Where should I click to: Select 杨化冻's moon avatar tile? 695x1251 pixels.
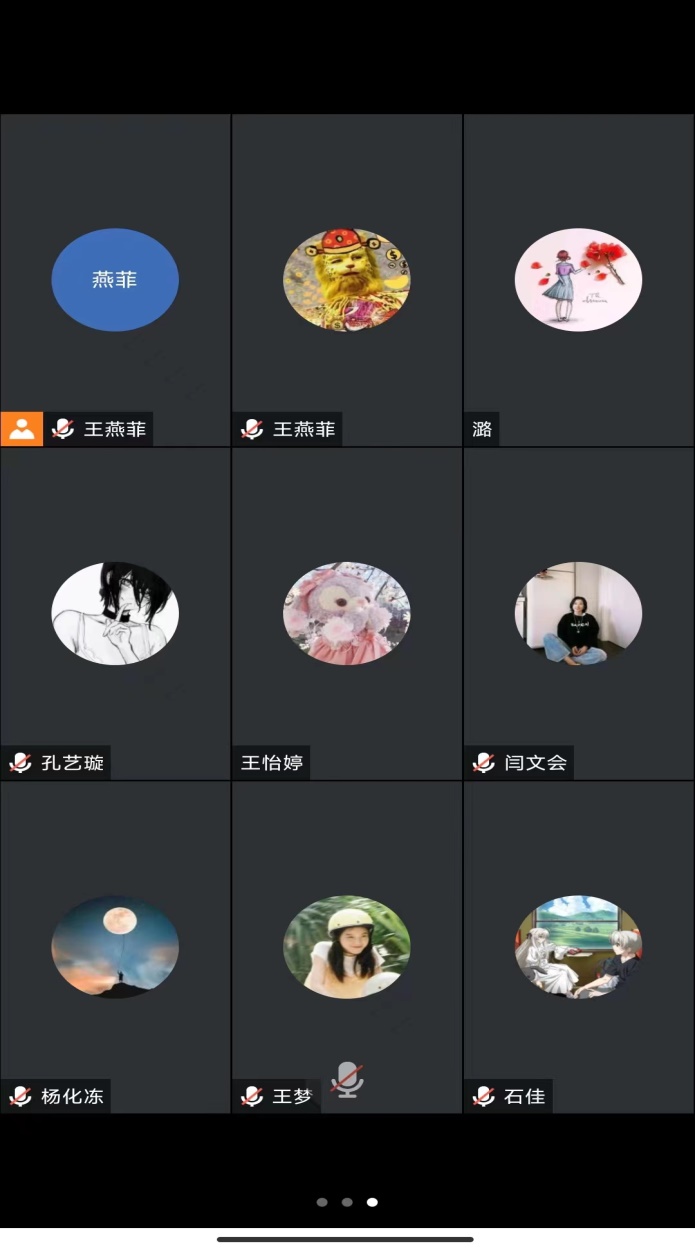[115, 946]
